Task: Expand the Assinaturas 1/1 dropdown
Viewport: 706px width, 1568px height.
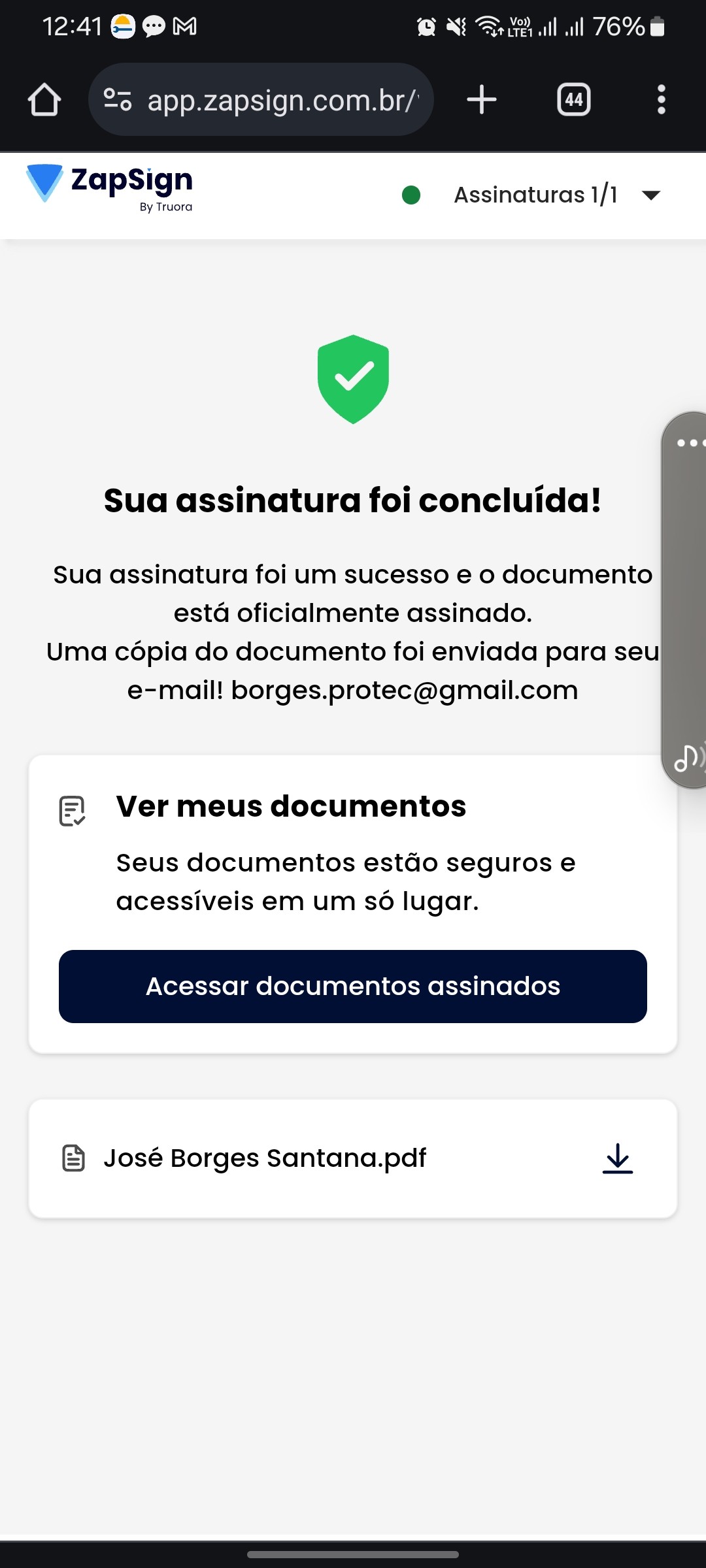Action: point(650,195)
